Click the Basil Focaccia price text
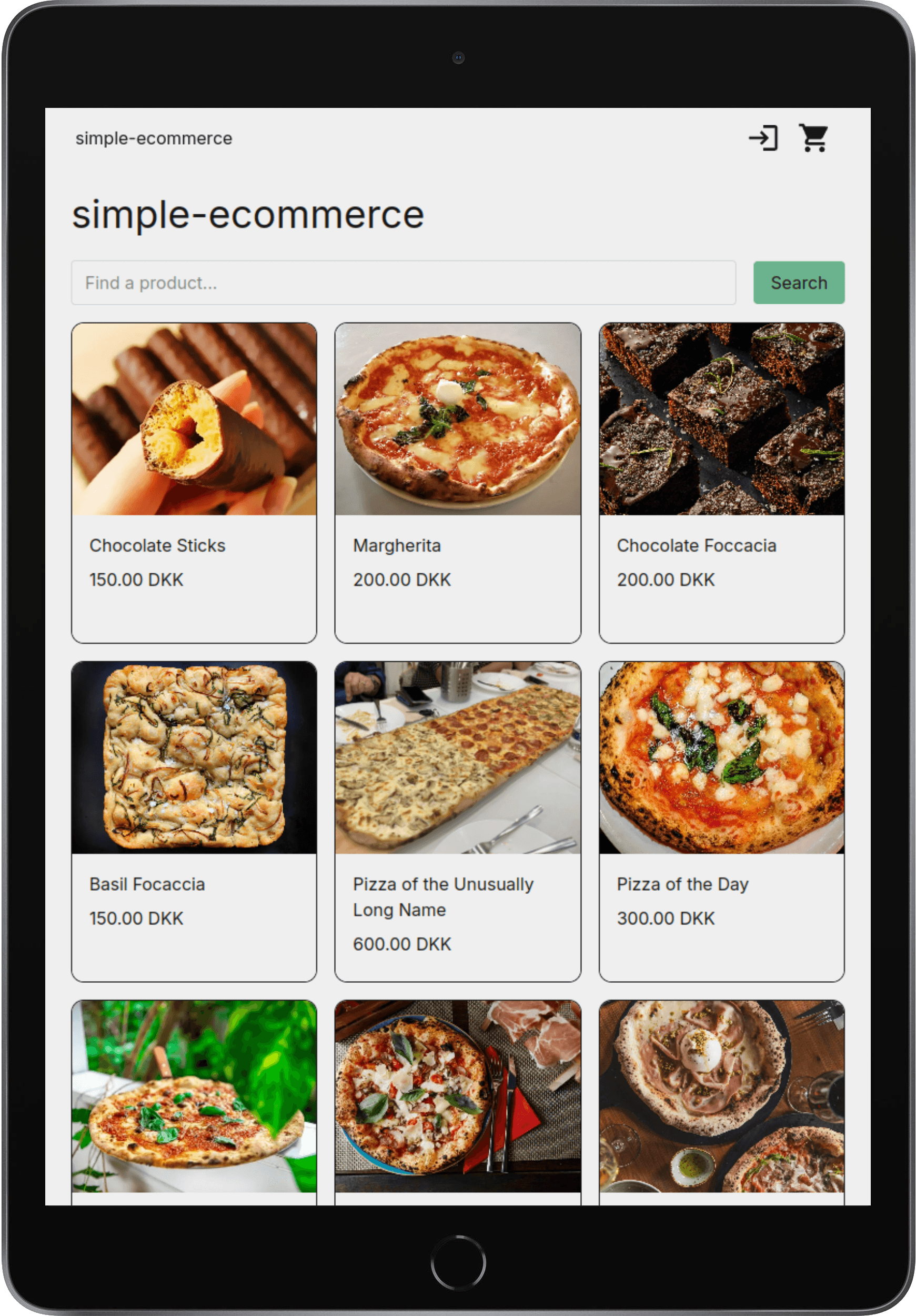This screenshot has height=1316, width=916. [136, 918]
